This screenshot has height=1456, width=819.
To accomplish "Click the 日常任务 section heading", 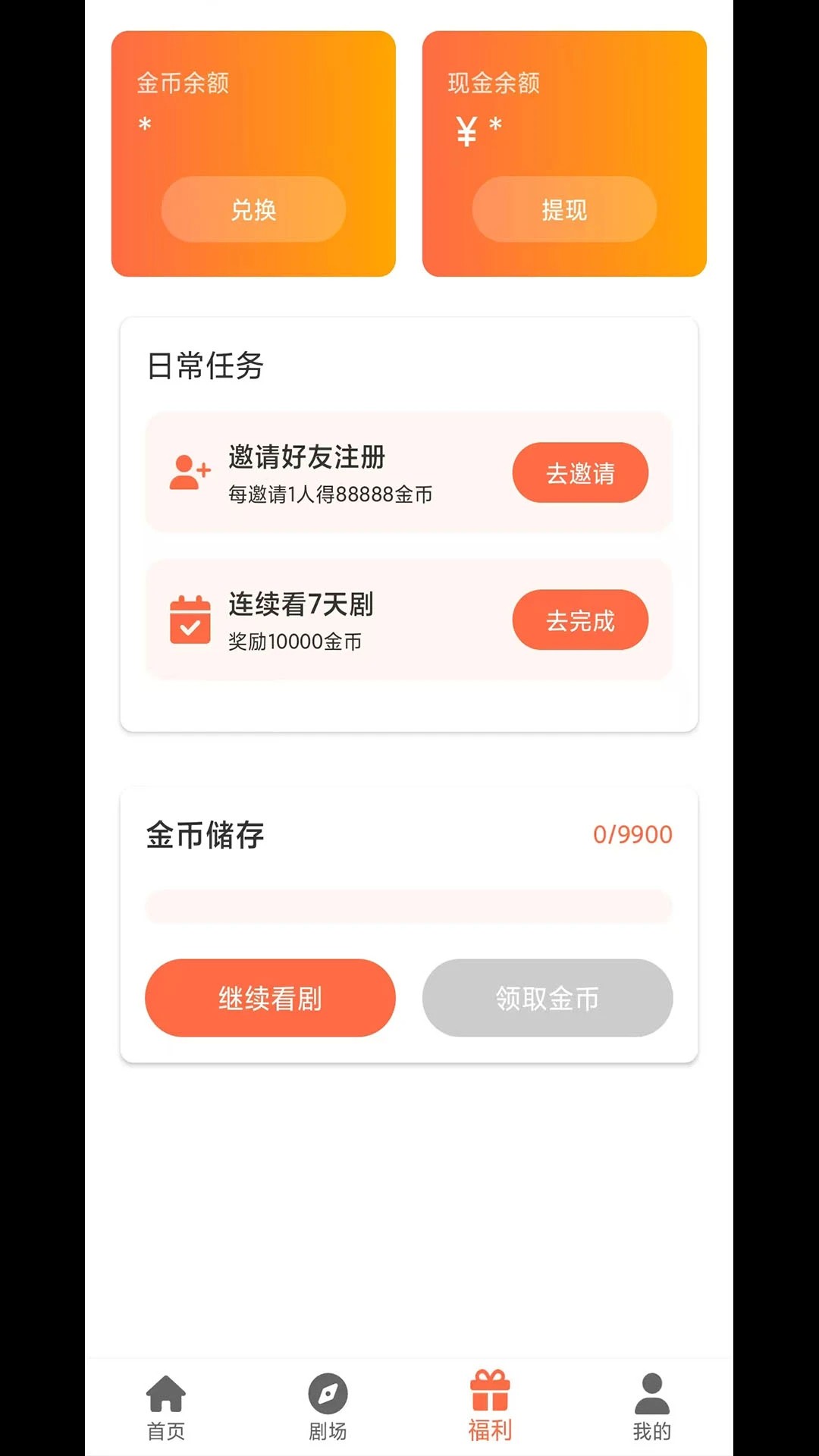I will (x=206, y=366).
